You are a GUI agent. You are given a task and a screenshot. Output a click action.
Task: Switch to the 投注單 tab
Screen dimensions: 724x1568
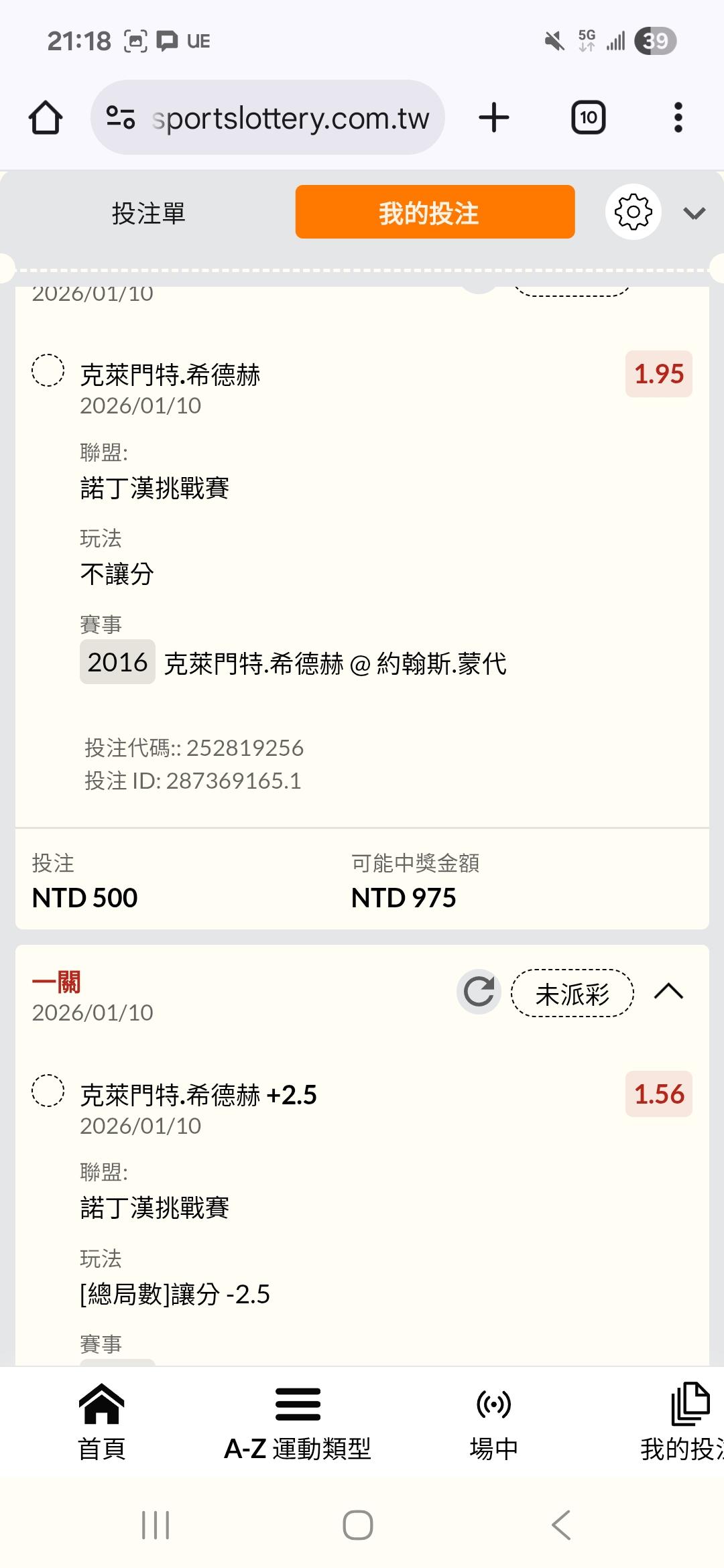click(x=148, y=213)
